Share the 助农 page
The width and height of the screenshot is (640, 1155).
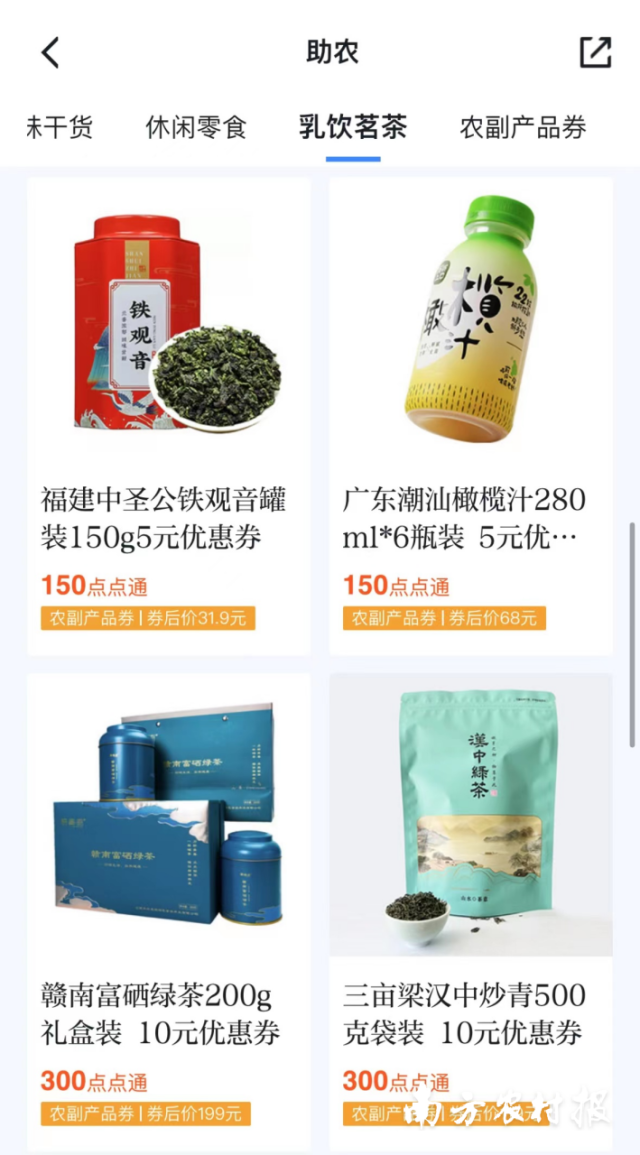pos(595,52)
